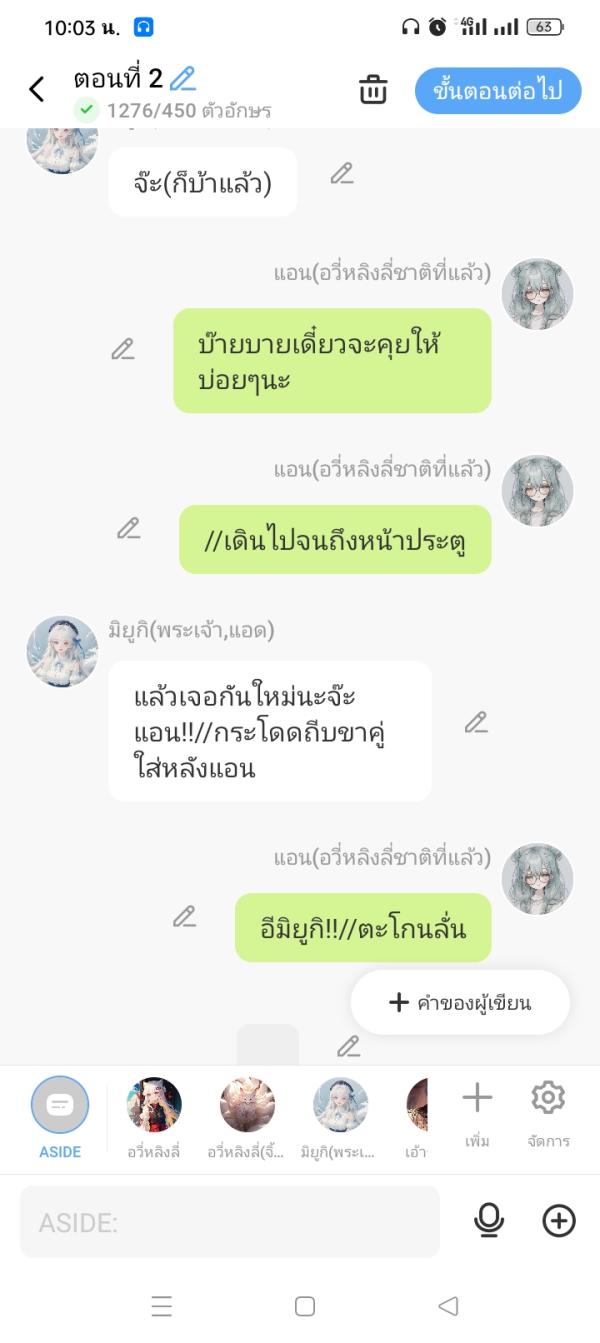Tap the ขั้นตอนต่อไป button
Screen dimensions: 600x1343
(x=497, y=91)
